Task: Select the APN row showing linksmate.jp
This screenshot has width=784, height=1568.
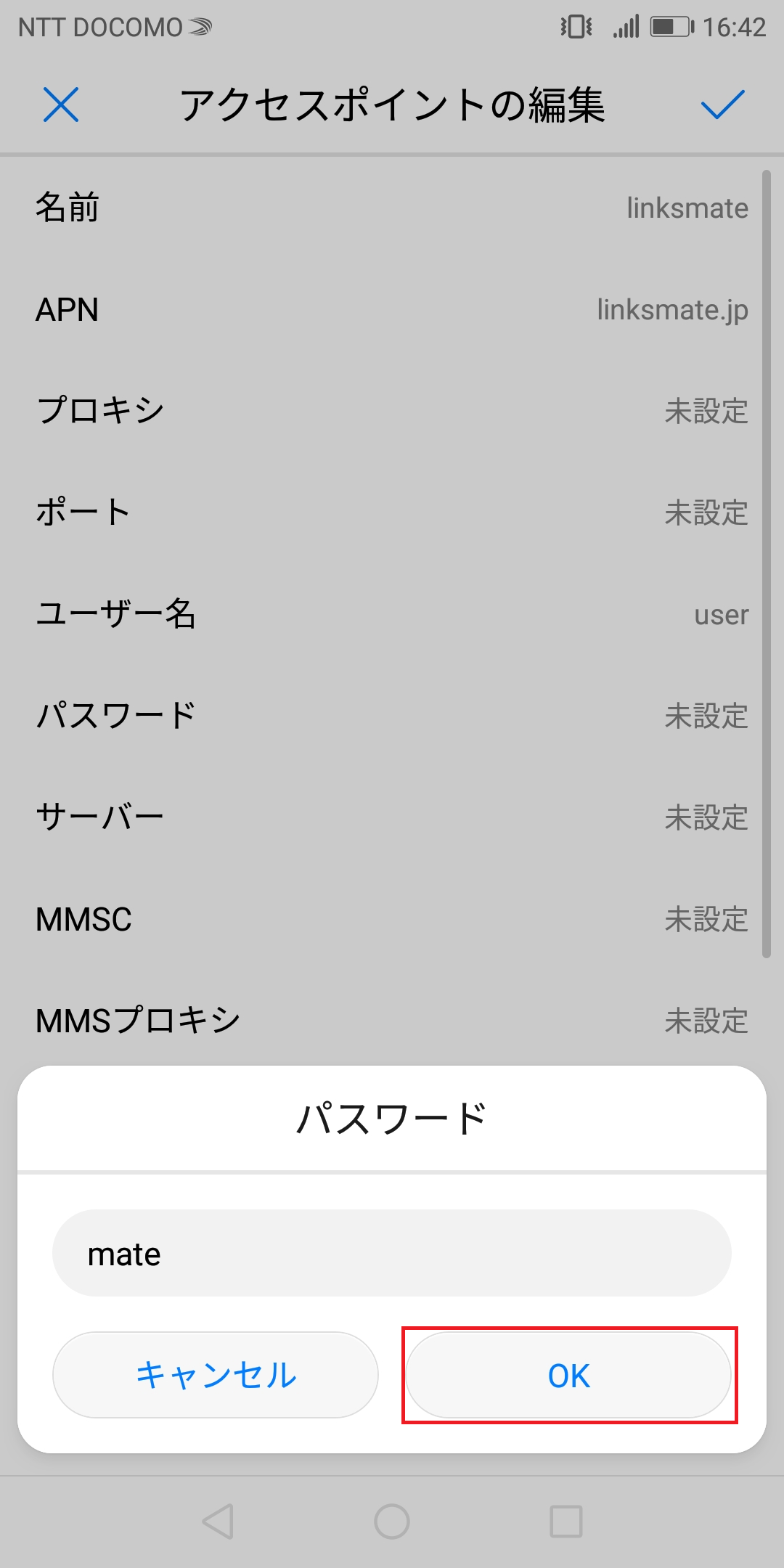Action: point(392,311)
